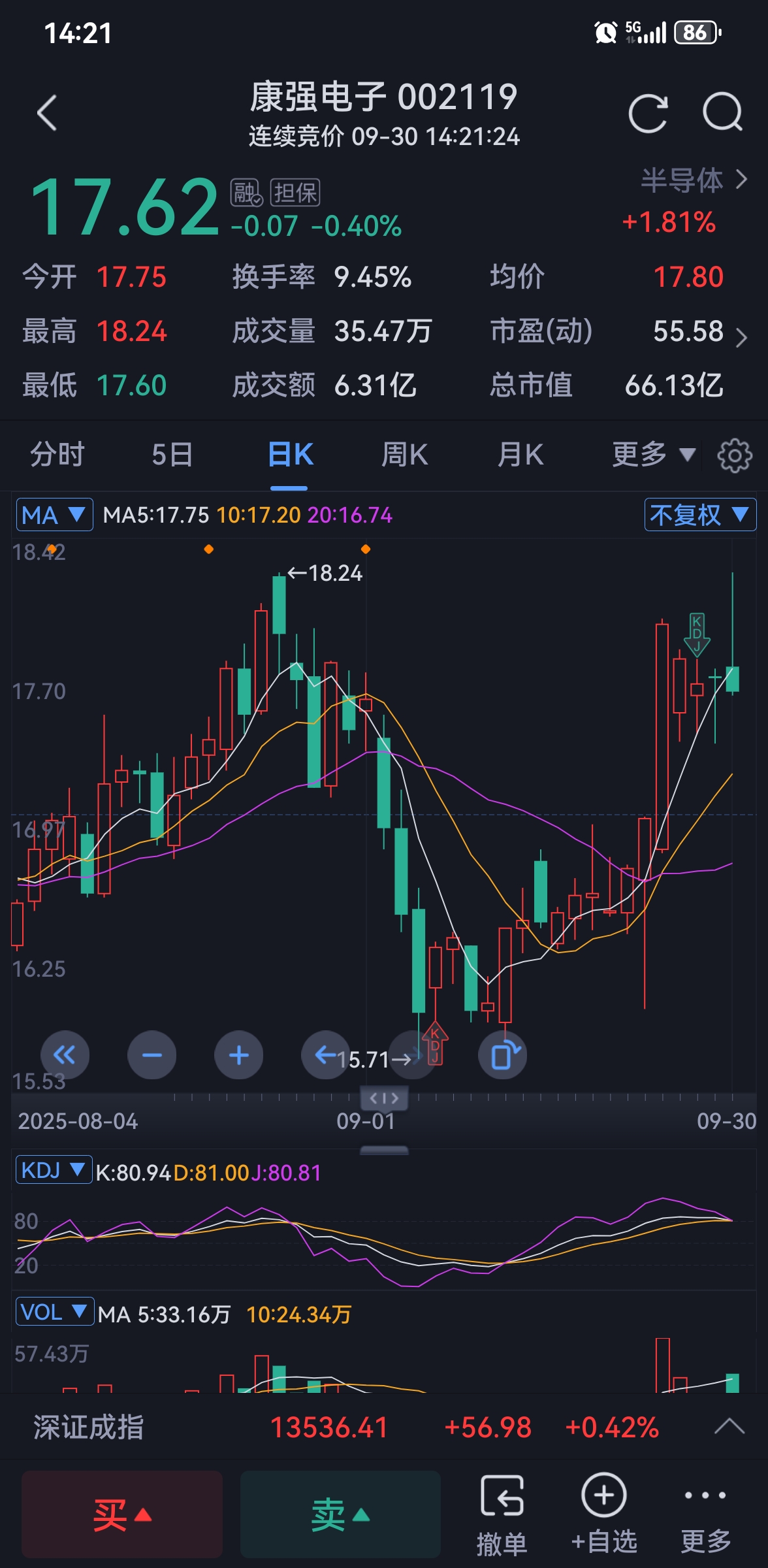
Task: Select the 月K chart tab
Action: pyautogui.click(x=520, y=455)
